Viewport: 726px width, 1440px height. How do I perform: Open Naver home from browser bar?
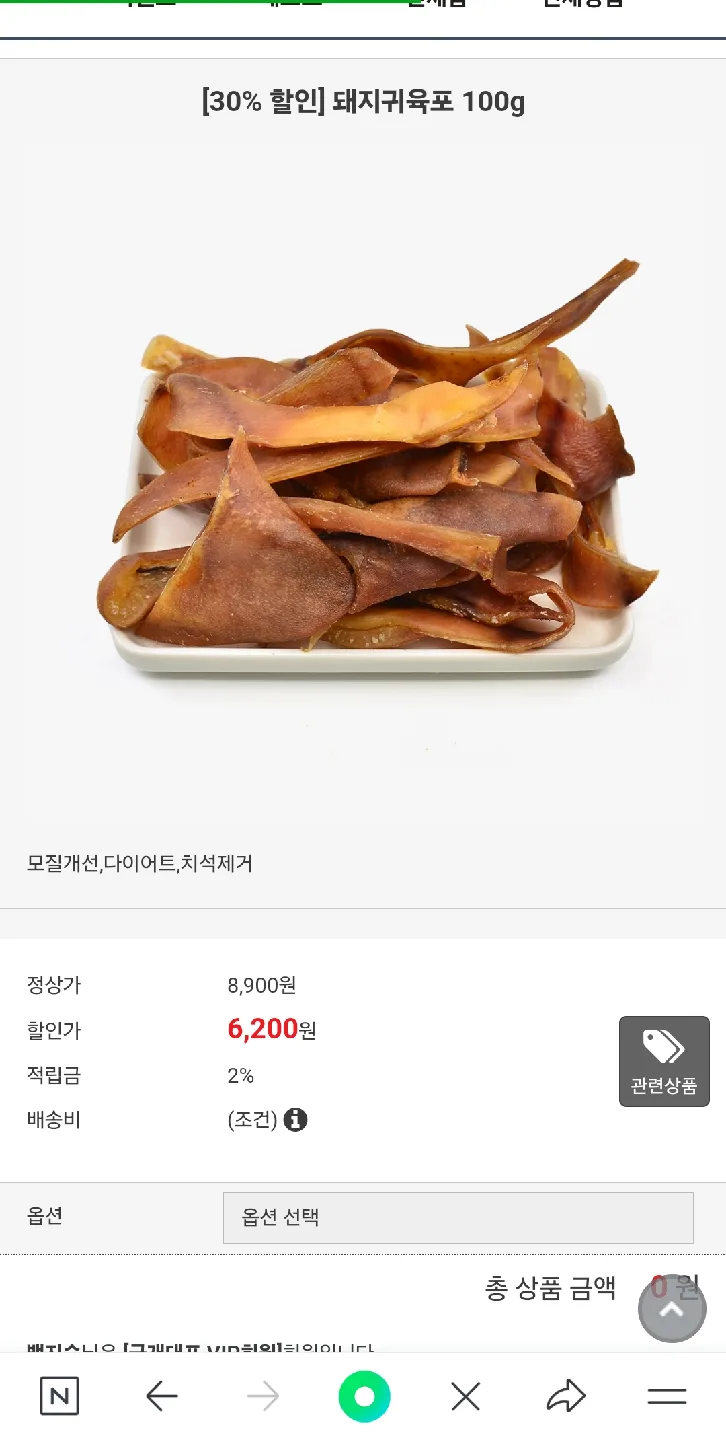coord(59,1396)
